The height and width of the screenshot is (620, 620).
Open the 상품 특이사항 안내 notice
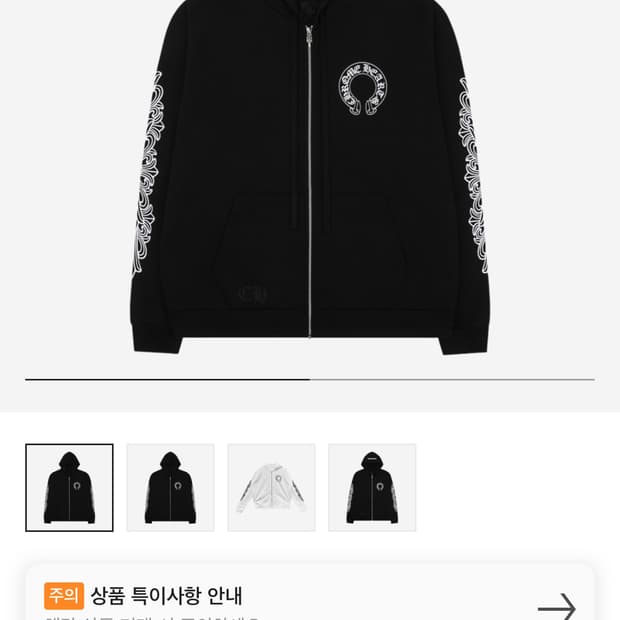tap(310, 597)
